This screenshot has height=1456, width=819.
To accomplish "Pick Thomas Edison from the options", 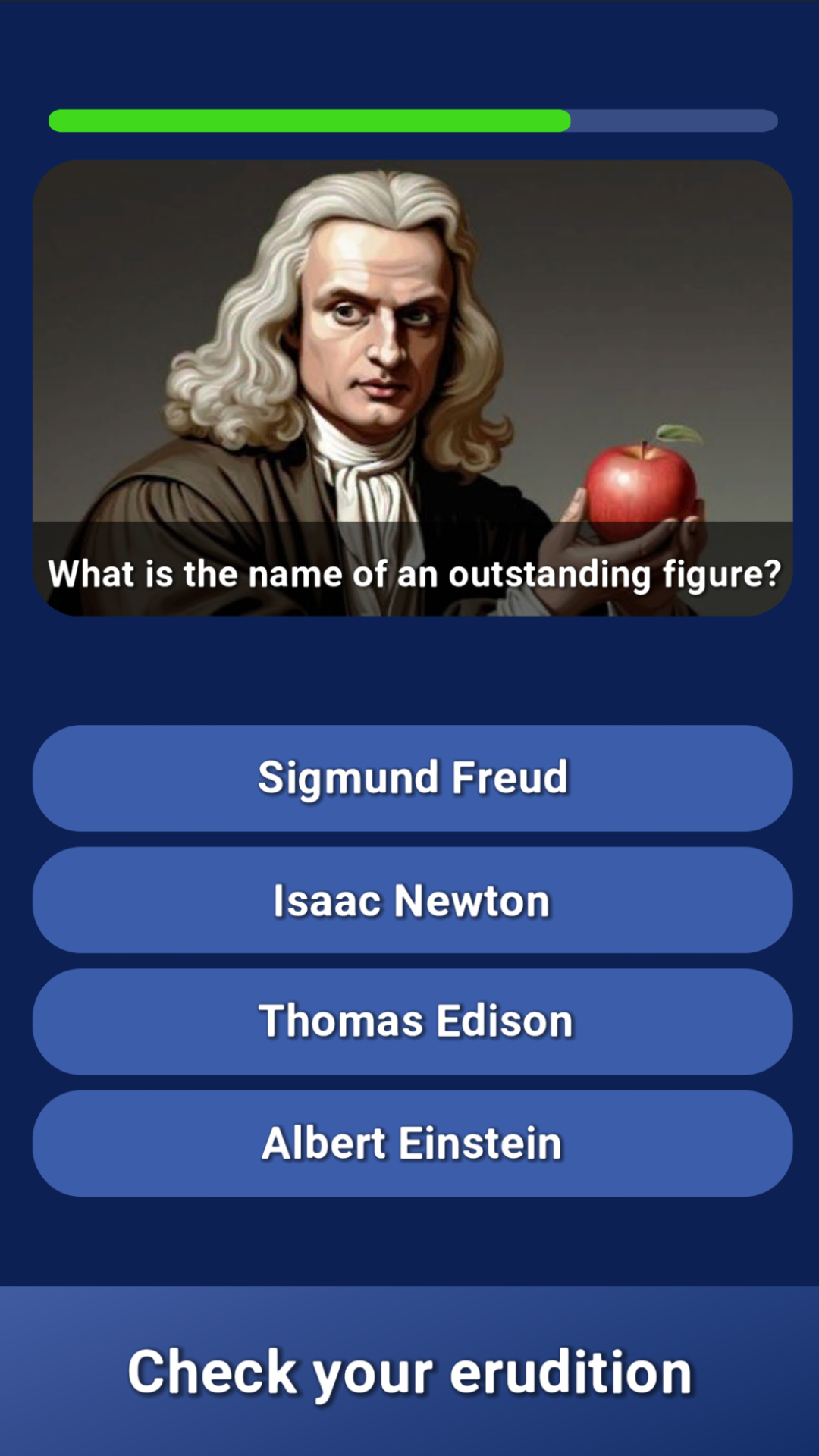I will [409, 1020].
